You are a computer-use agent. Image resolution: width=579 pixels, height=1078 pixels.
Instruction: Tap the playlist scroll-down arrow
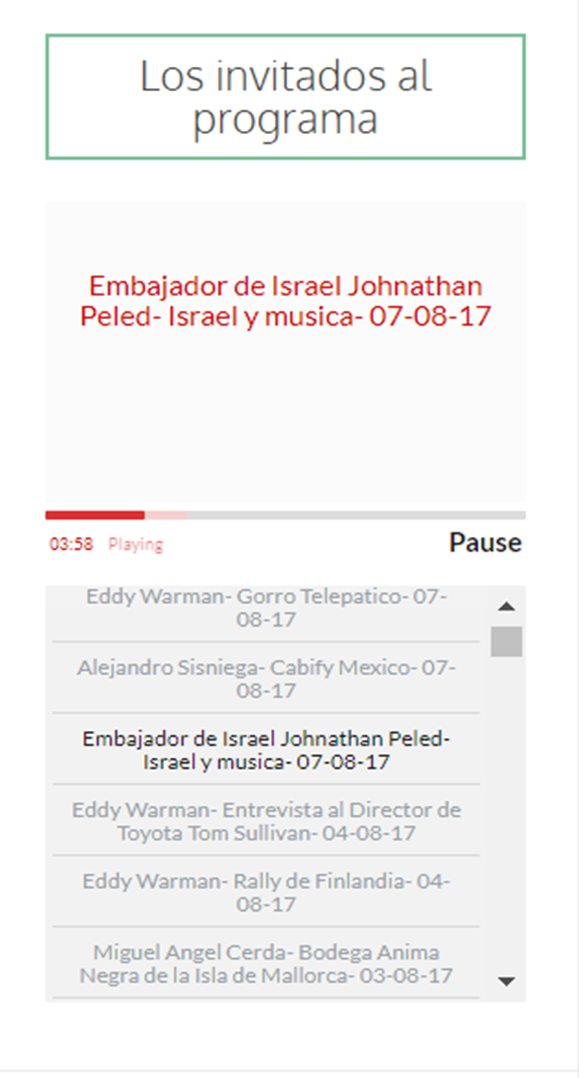point(507,982)
